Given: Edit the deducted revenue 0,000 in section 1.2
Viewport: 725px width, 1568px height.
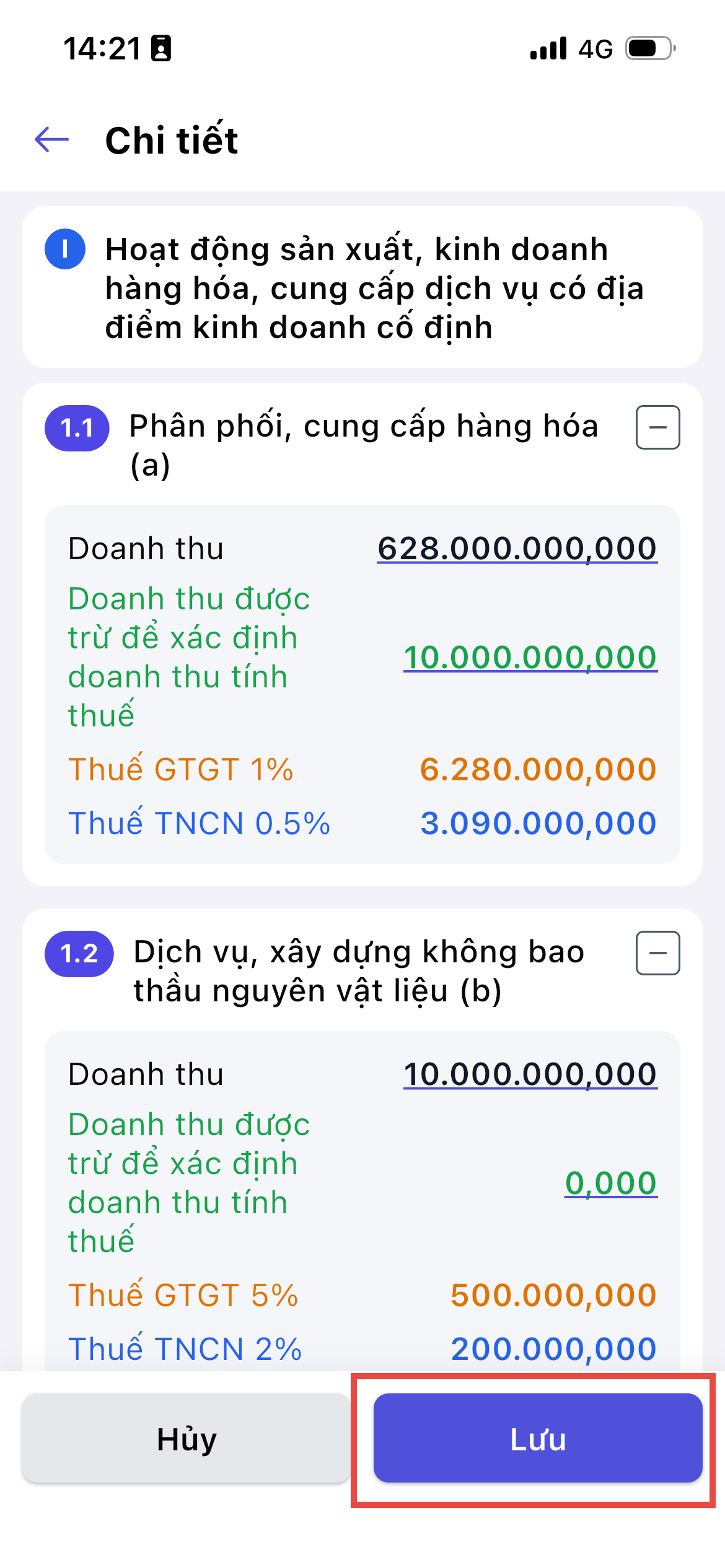Looking at the screenshot, I should tap(610, 1183).
